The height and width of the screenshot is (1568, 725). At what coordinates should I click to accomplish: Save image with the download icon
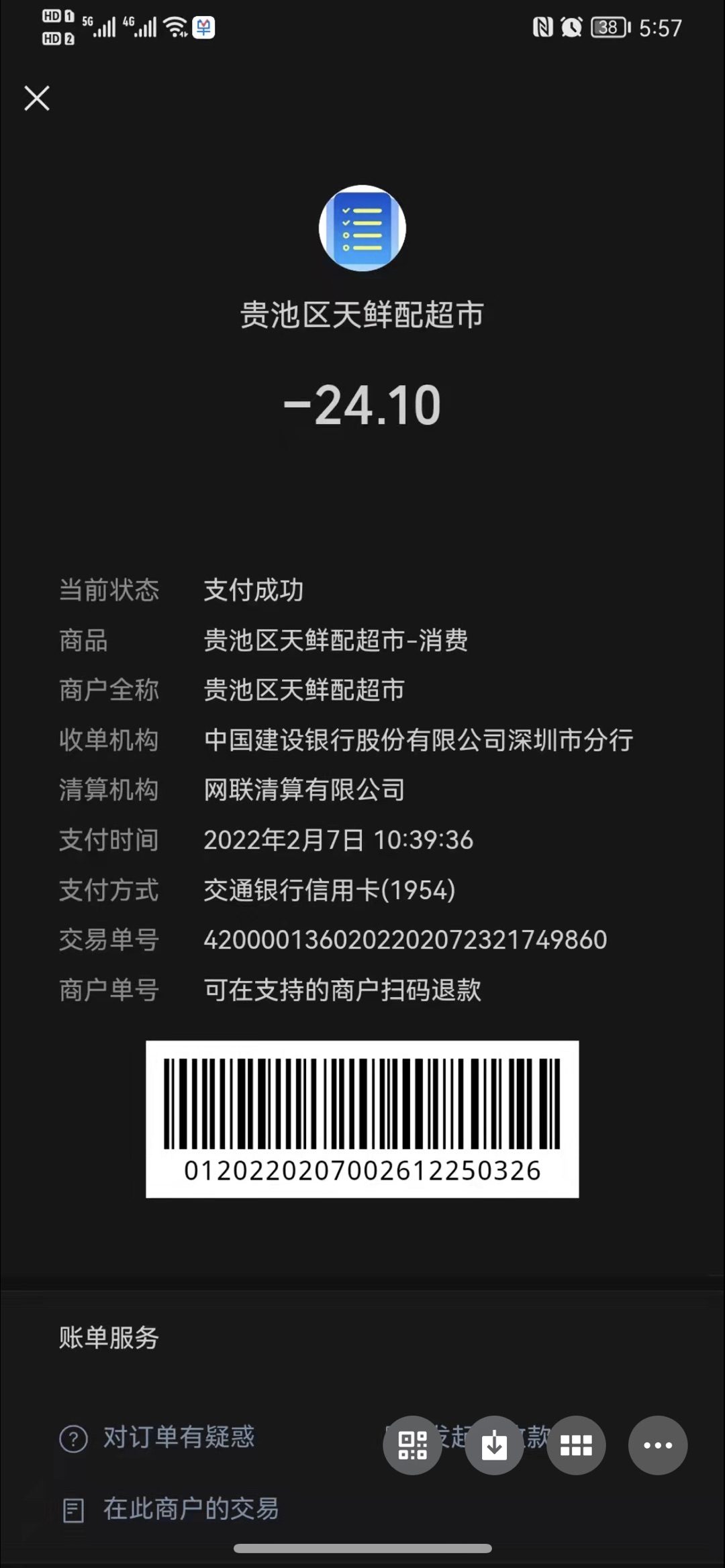tap(494, 1445)
